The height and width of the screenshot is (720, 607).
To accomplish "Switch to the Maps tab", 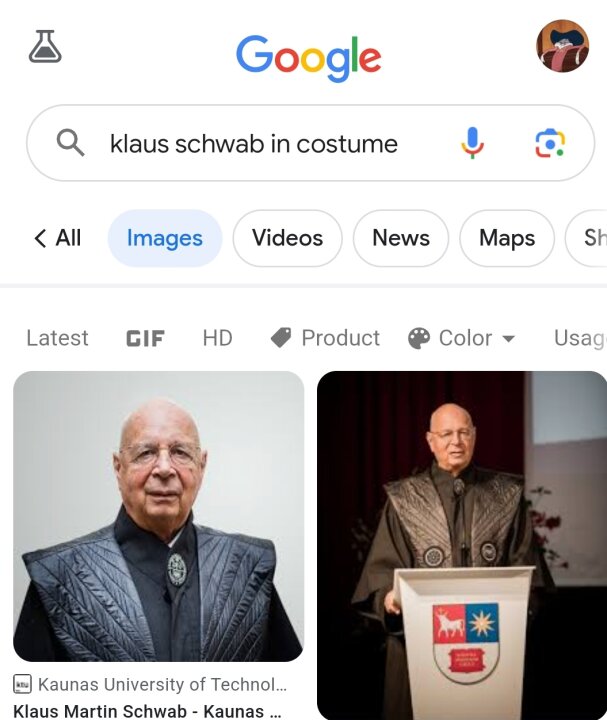I will (506, 238).
